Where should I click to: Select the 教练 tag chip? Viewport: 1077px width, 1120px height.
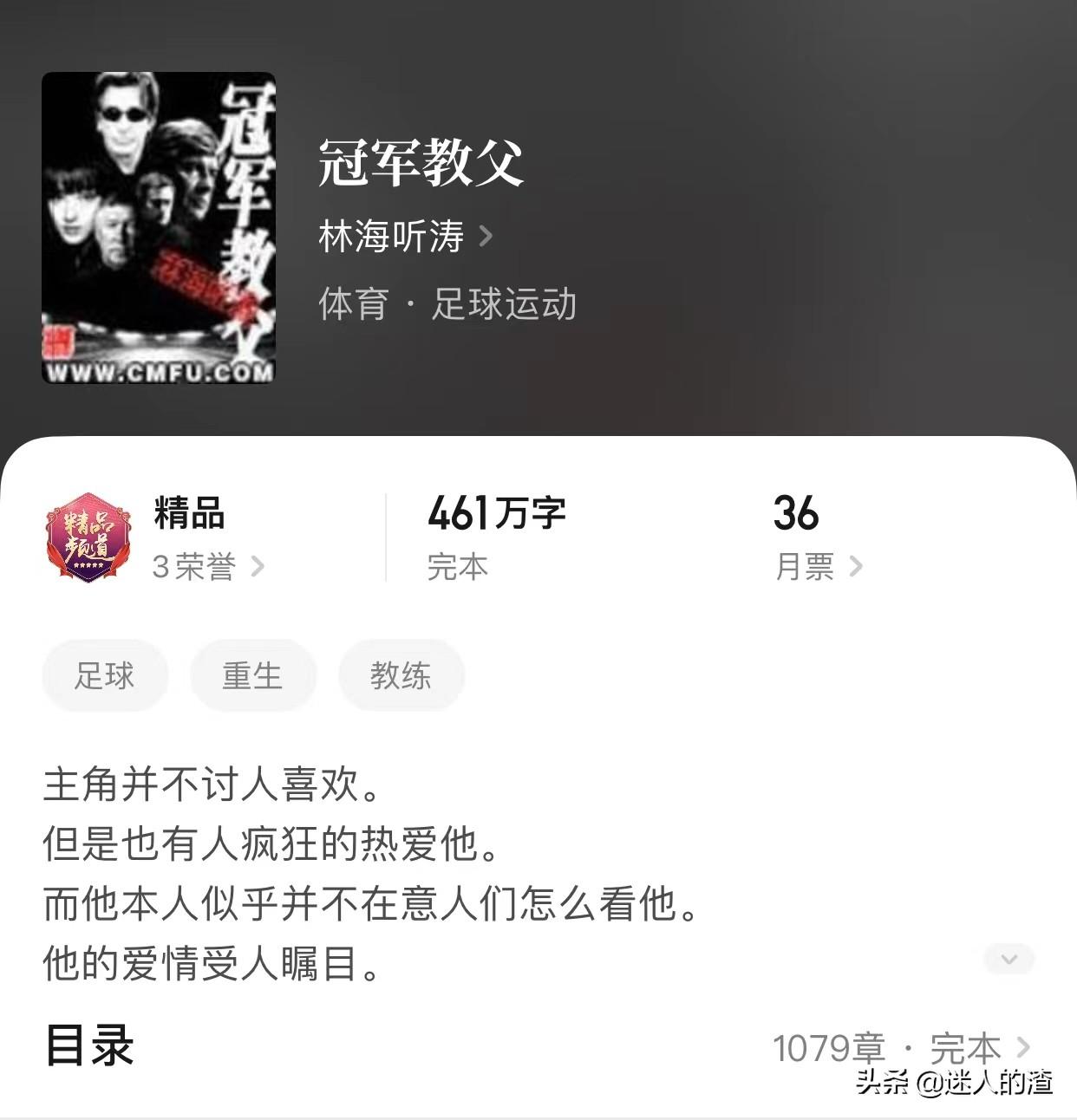tap(401, 675)
